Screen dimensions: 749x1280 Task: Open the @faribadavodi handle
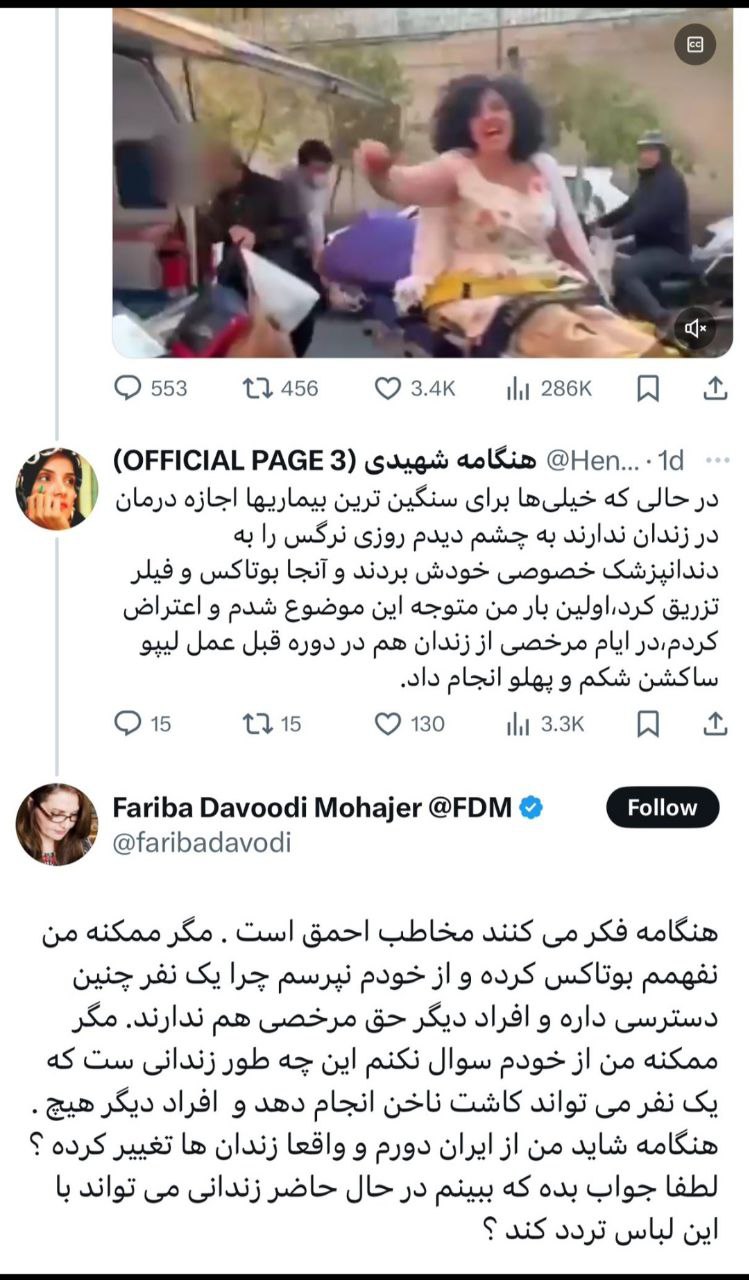click(202, 843)
